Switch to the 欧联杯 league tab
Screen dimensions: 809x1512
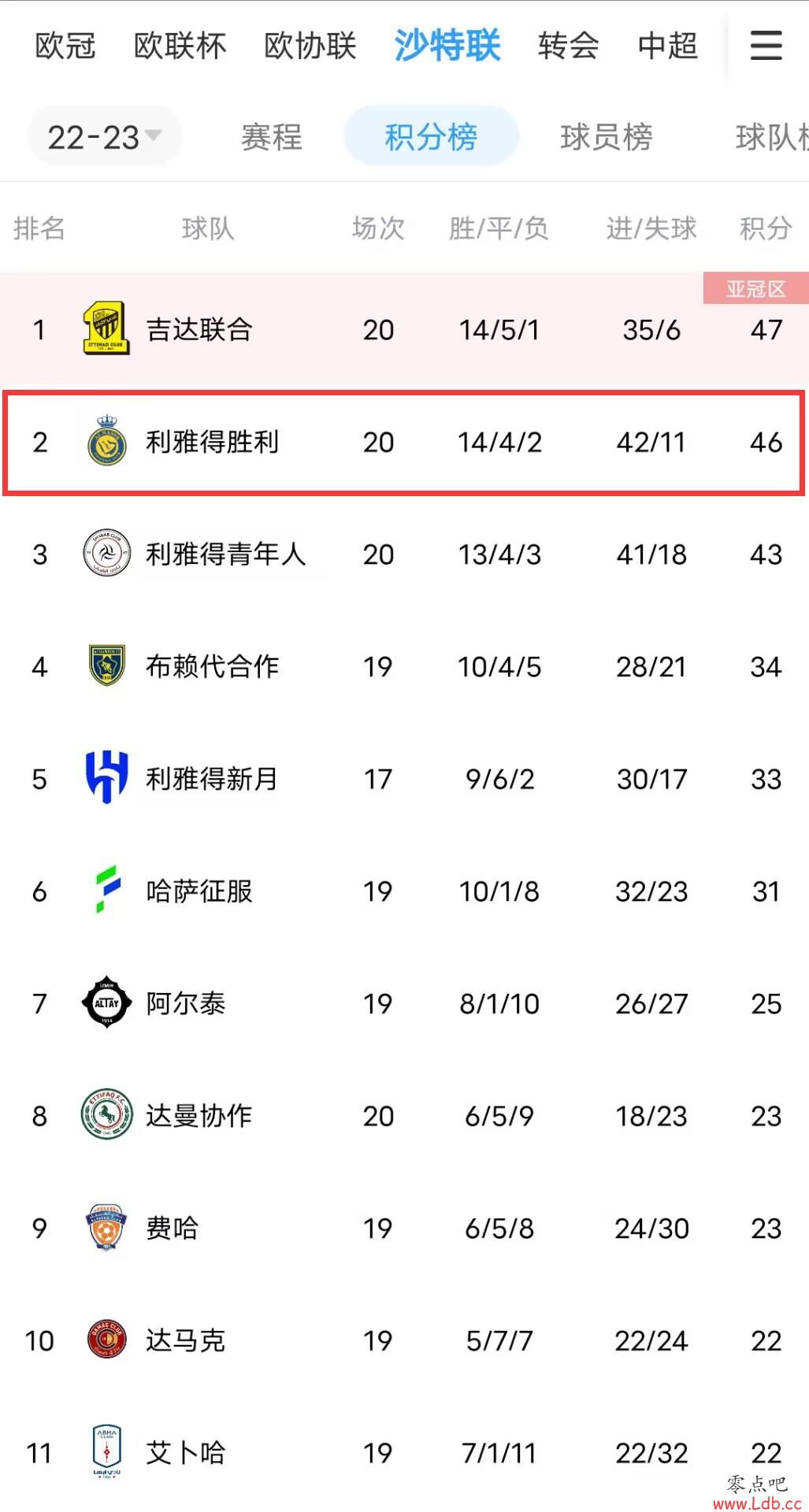(x=180, y=46)
